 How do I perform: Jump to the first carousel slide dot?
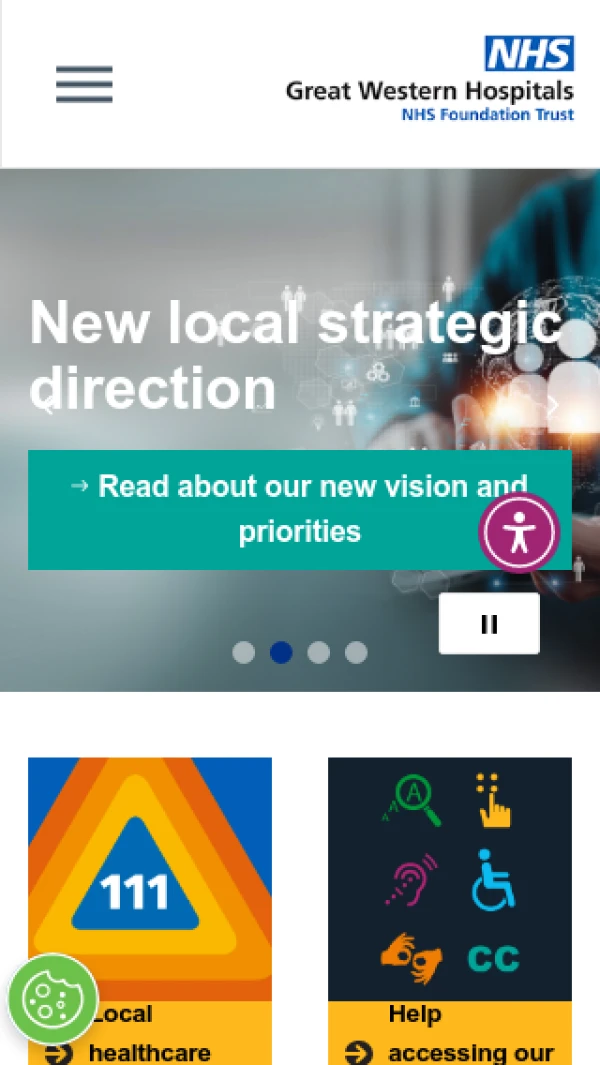click(243, 653)
